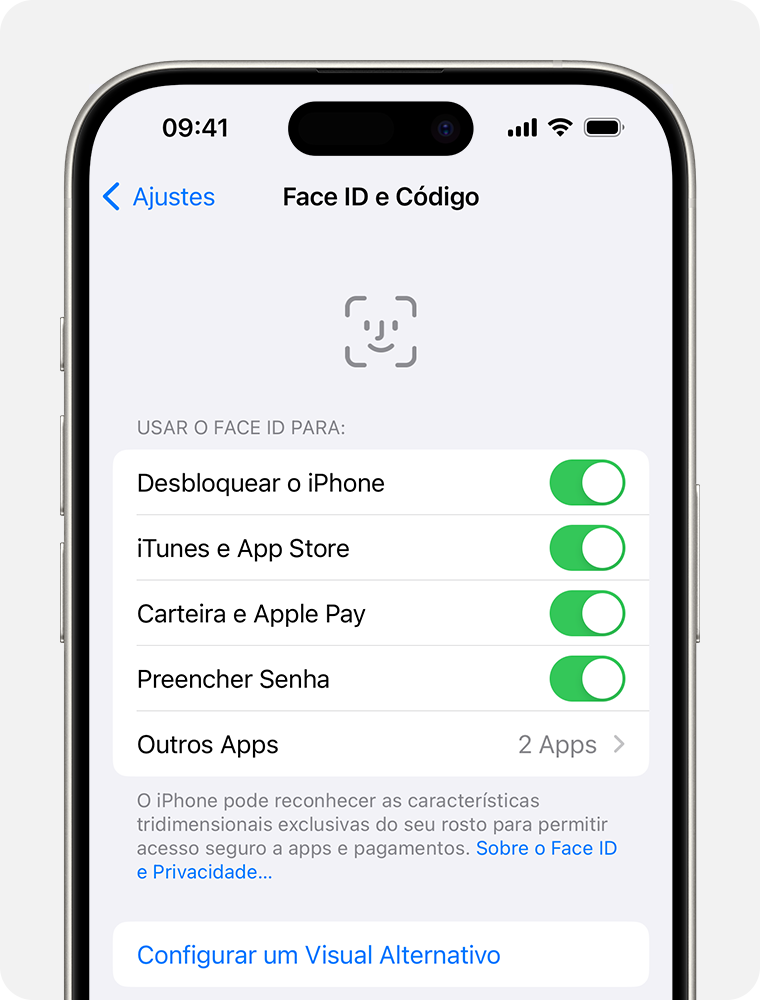
Task: Switch off Preencher Senha
Action: pos(587,679)
